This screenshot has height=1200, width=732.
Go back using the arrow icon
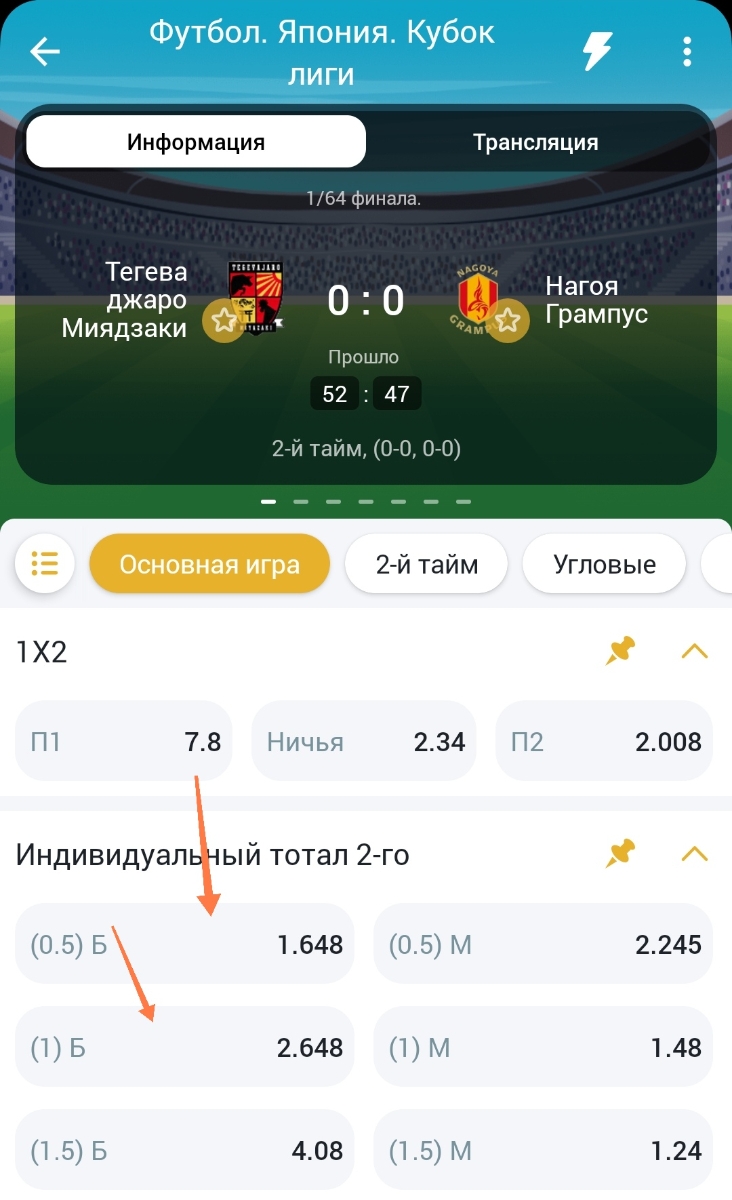[x=45, y=52]
